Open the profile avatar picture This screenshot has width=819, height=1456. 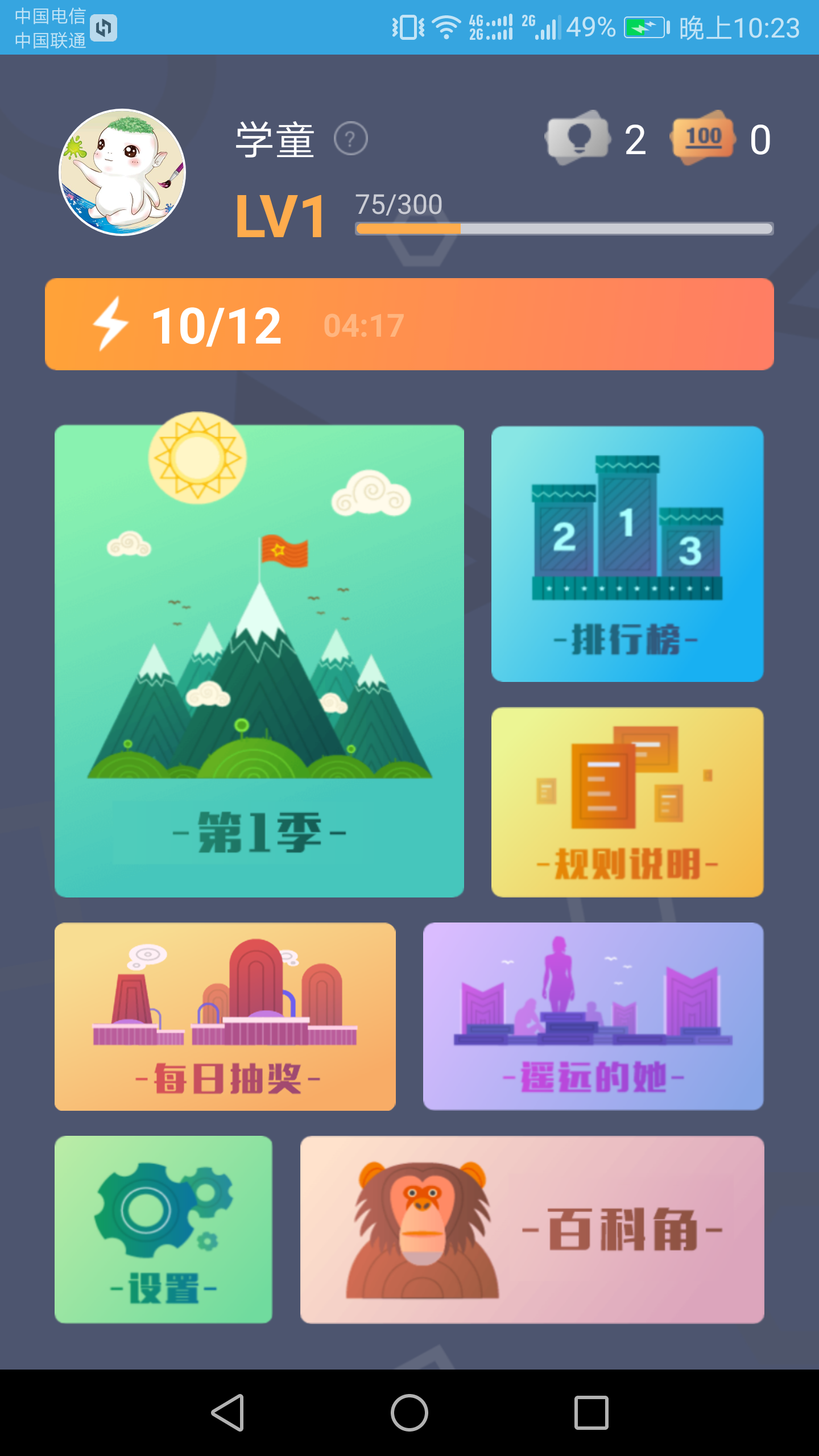pos(122,172)
